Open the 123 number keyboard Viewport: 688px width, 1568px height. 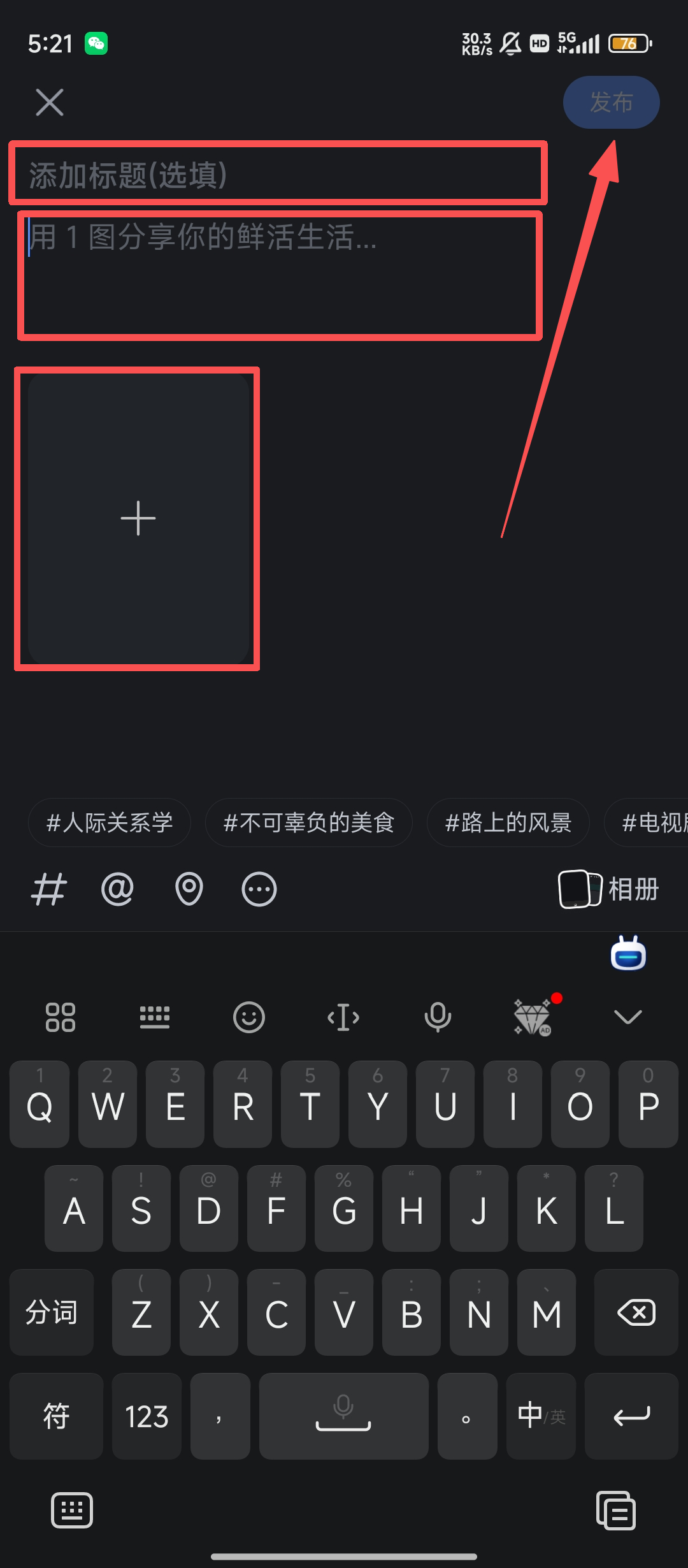(147, 1416)
